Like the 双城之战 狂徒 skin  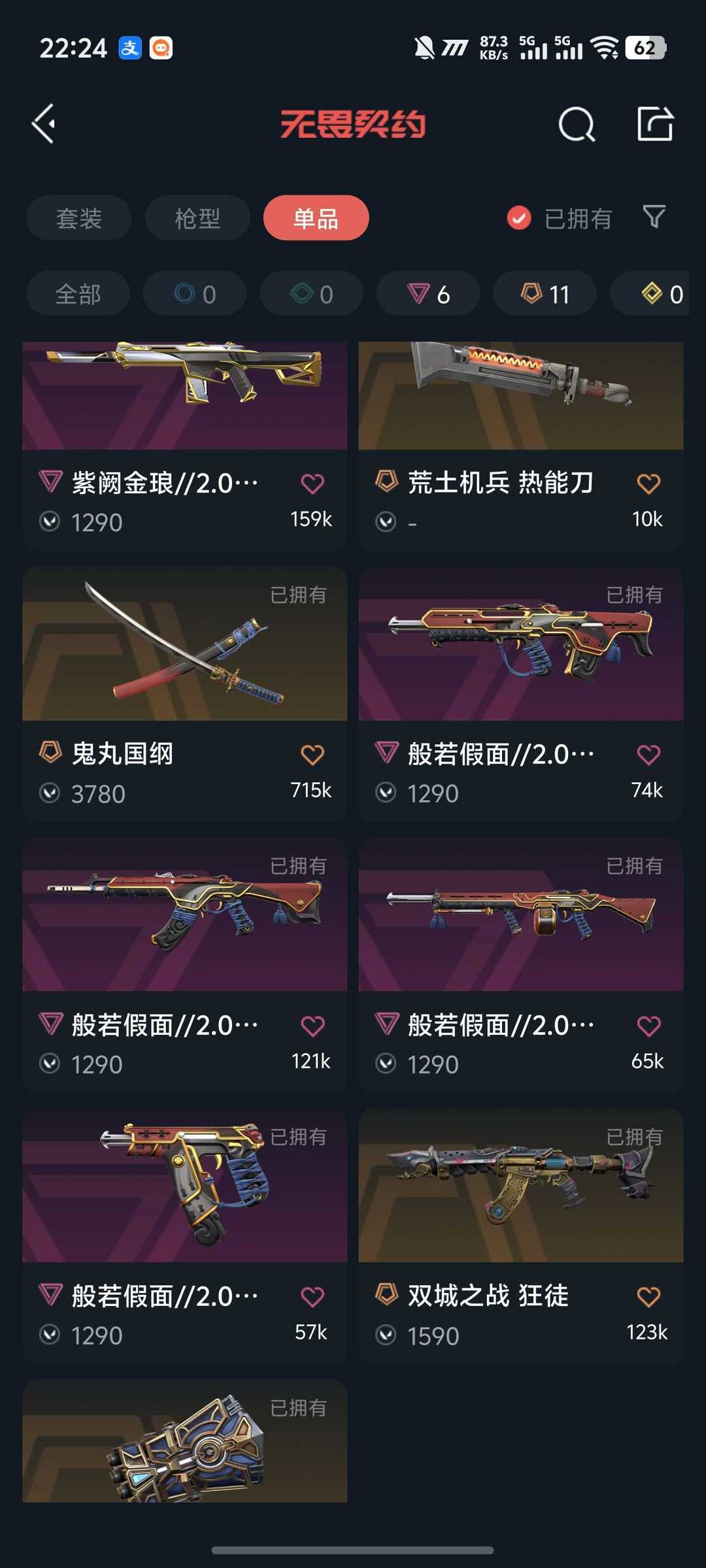coord(648,1297)
